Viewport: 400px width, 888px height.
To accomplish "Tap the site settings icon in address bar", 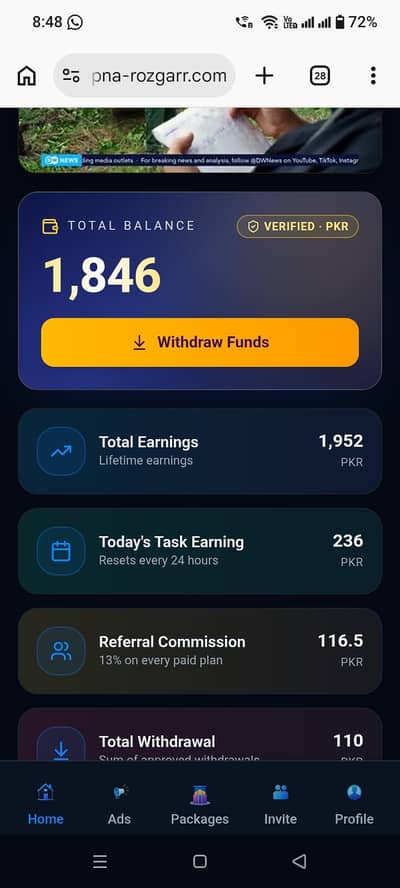I will [x=71, y=75].
